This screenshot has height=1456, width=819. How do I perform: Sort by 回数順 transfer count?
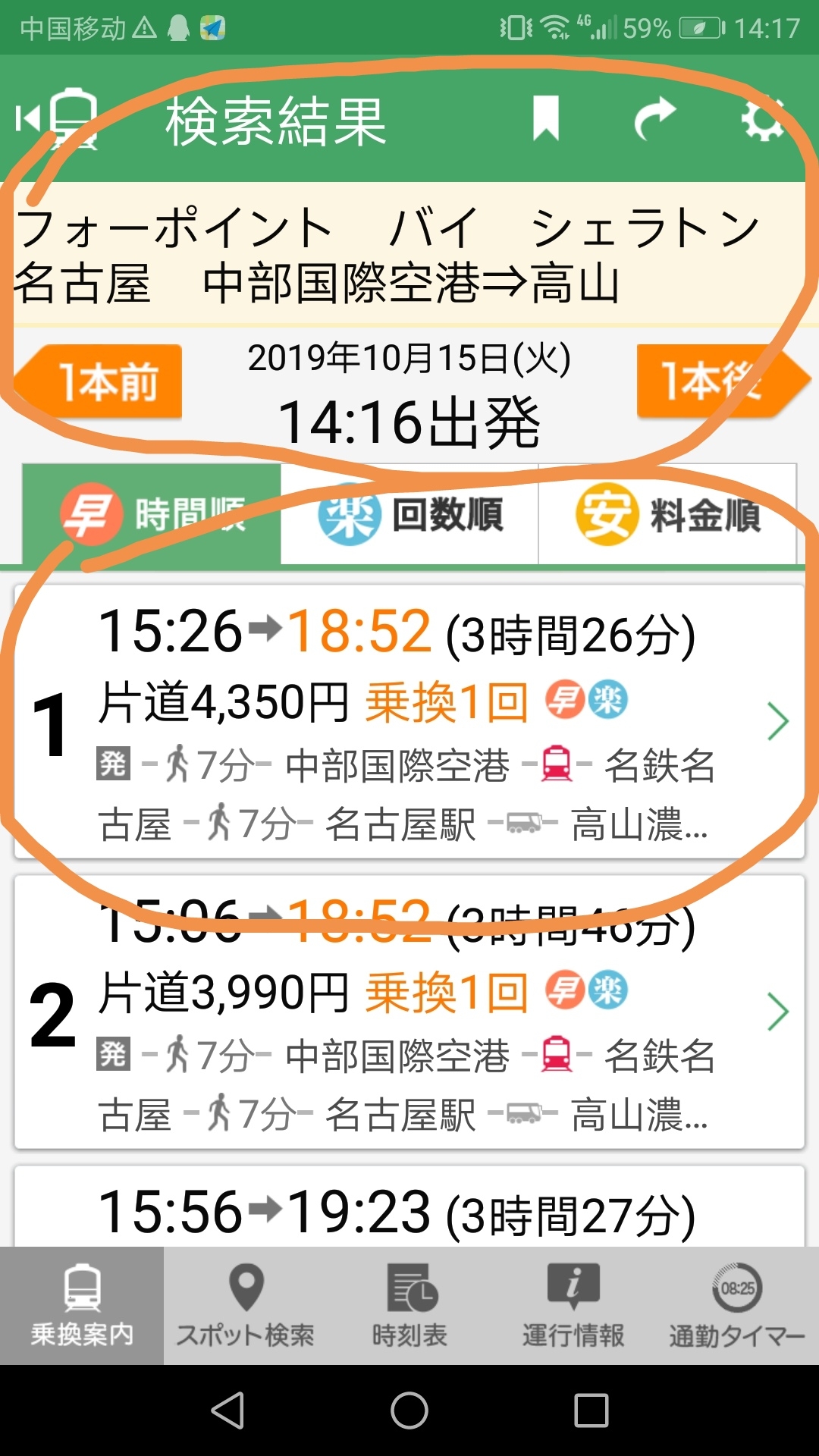coord(409,516)
